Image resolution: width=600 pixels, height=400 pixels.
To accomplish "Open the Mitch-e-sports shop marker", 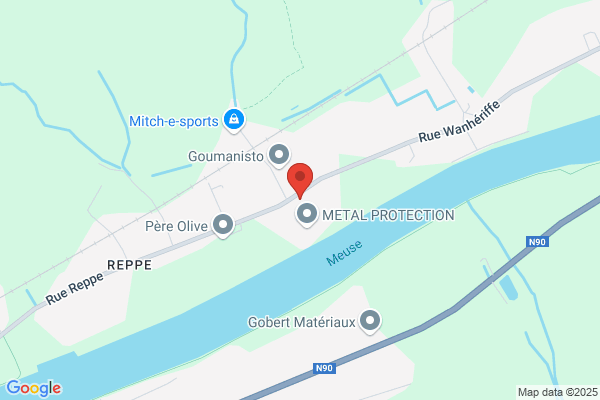I will coord(234,120).
